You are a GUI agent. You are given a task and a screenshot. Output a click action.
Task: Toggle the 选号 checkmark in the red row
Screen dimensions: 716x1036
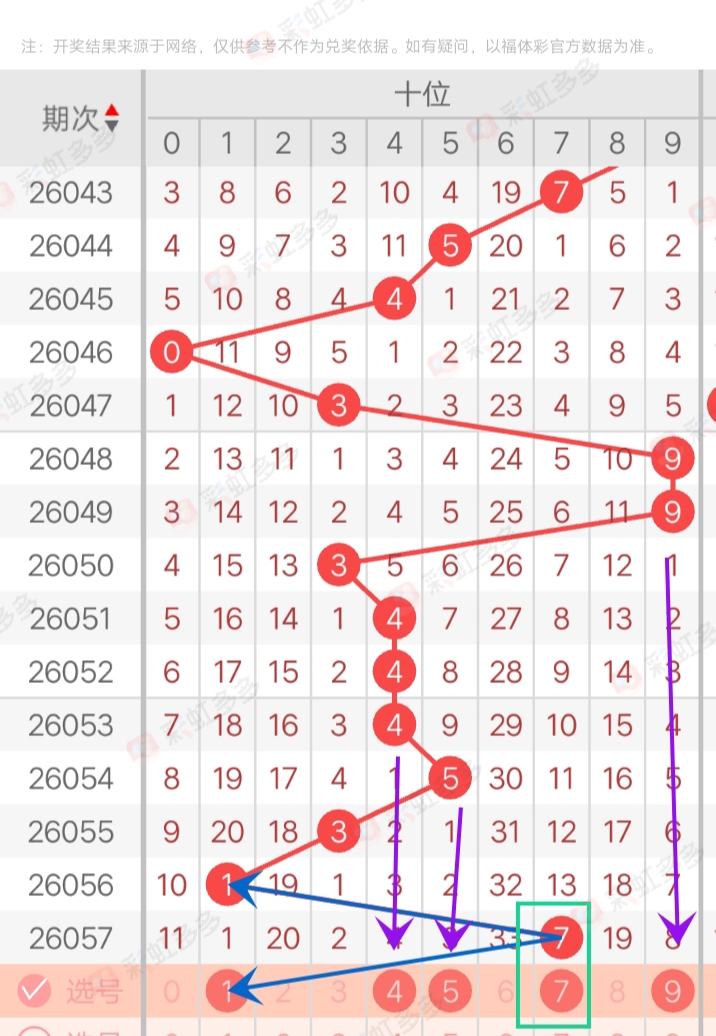(x=34, y=991)
